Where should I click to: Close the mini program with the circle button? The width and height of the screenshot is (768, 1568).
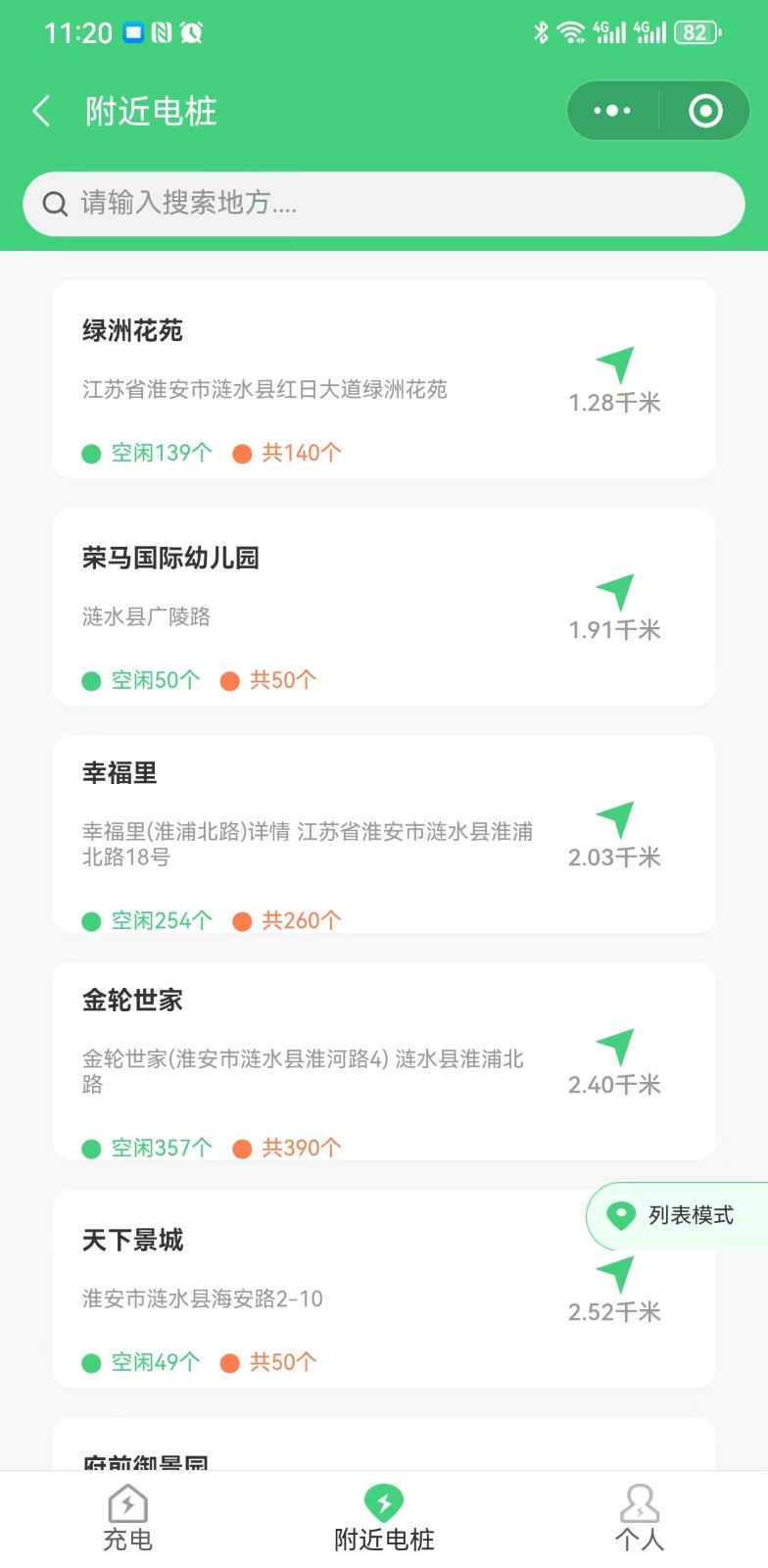click(705, 111)
